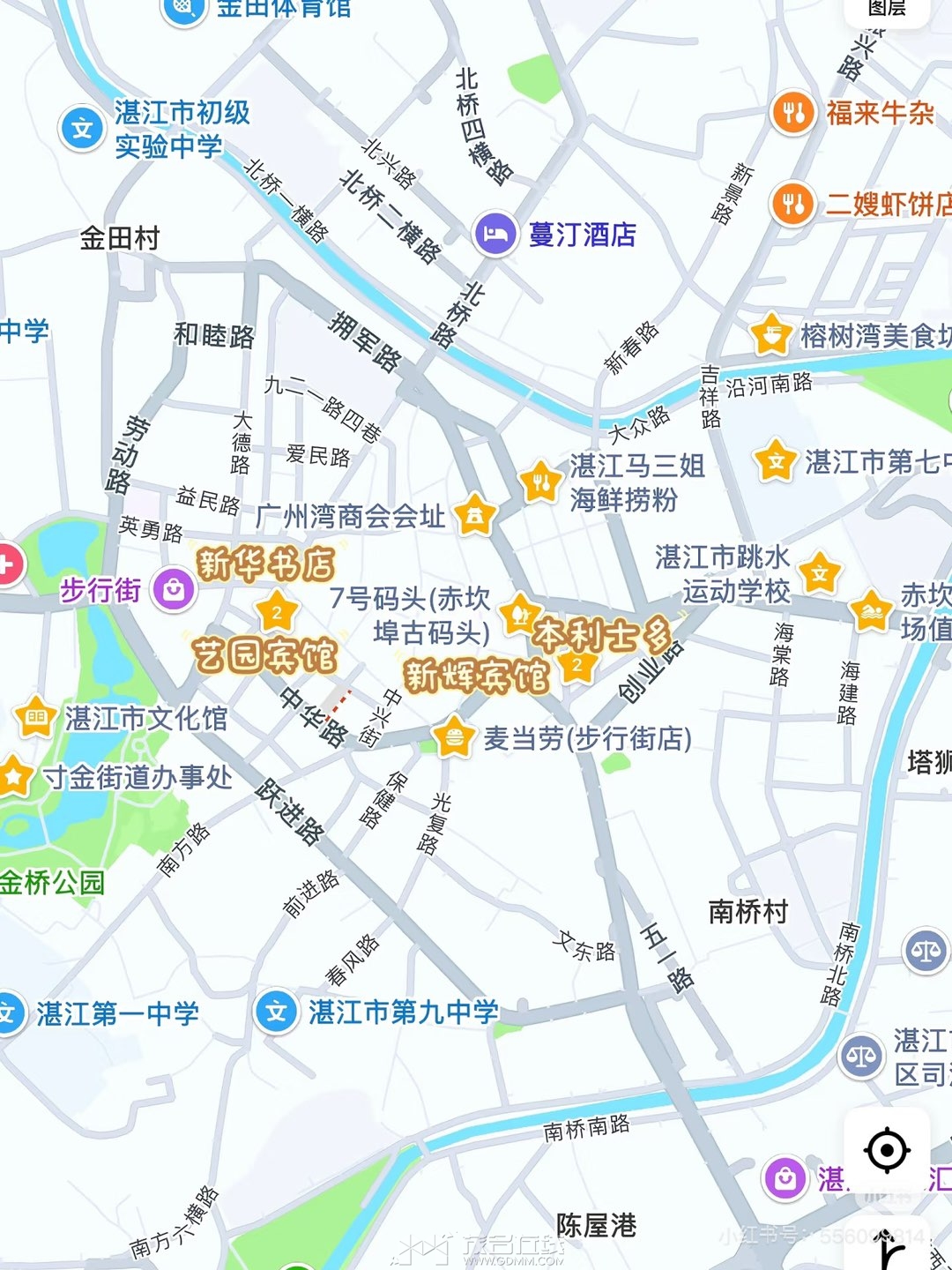Tap the 寸金街道办事处 star marker
Screen dimensions: 952x1270
click(x=14, y=776)
